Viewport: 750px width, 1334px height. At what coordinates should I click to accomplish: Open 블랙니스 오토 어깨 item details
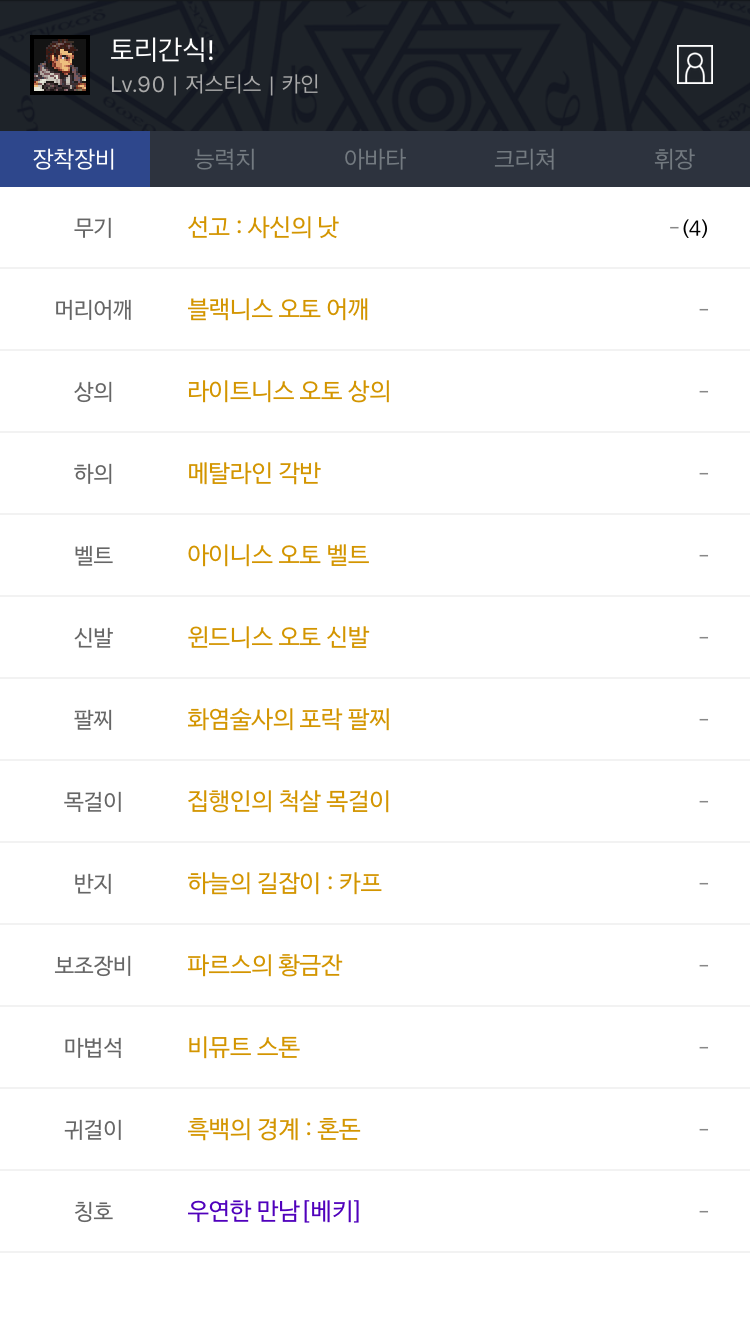pyautogui.click(x=278, y=309)
